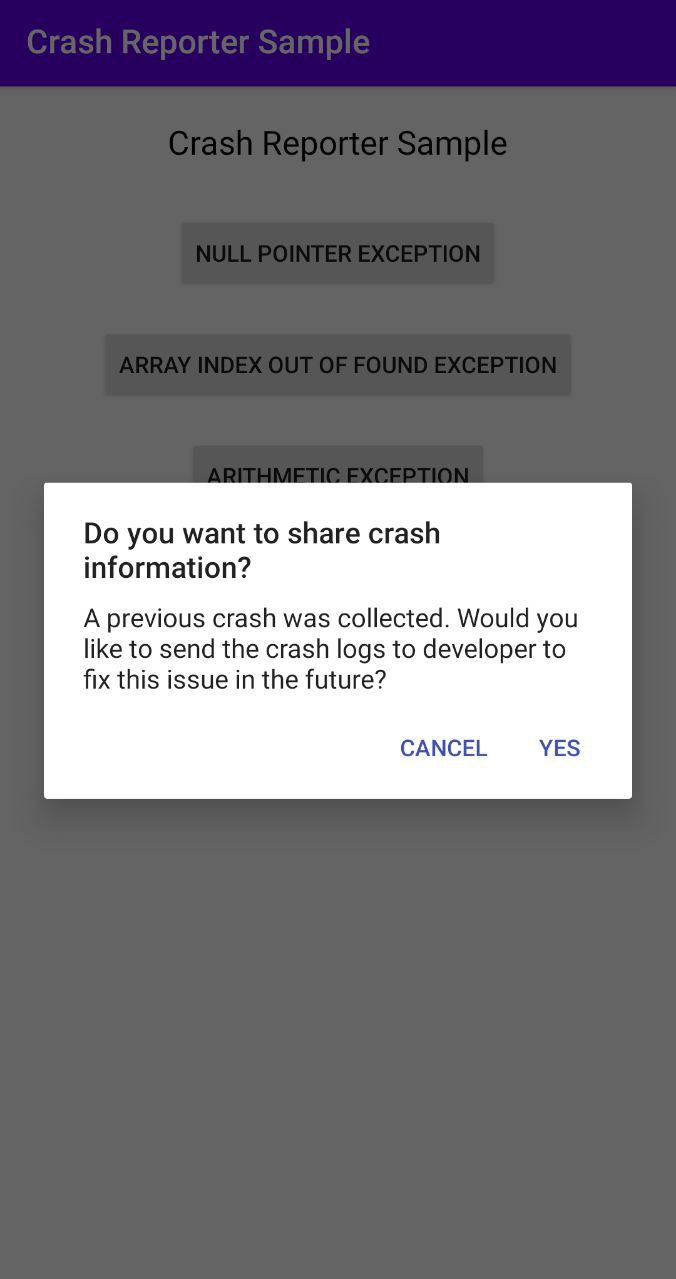Image resolution: width=676 pixels, height=1279 pixels.
Task: Confirm sharing crash logs with Yes
Action: pyautogui.click(x=559, y=748)
